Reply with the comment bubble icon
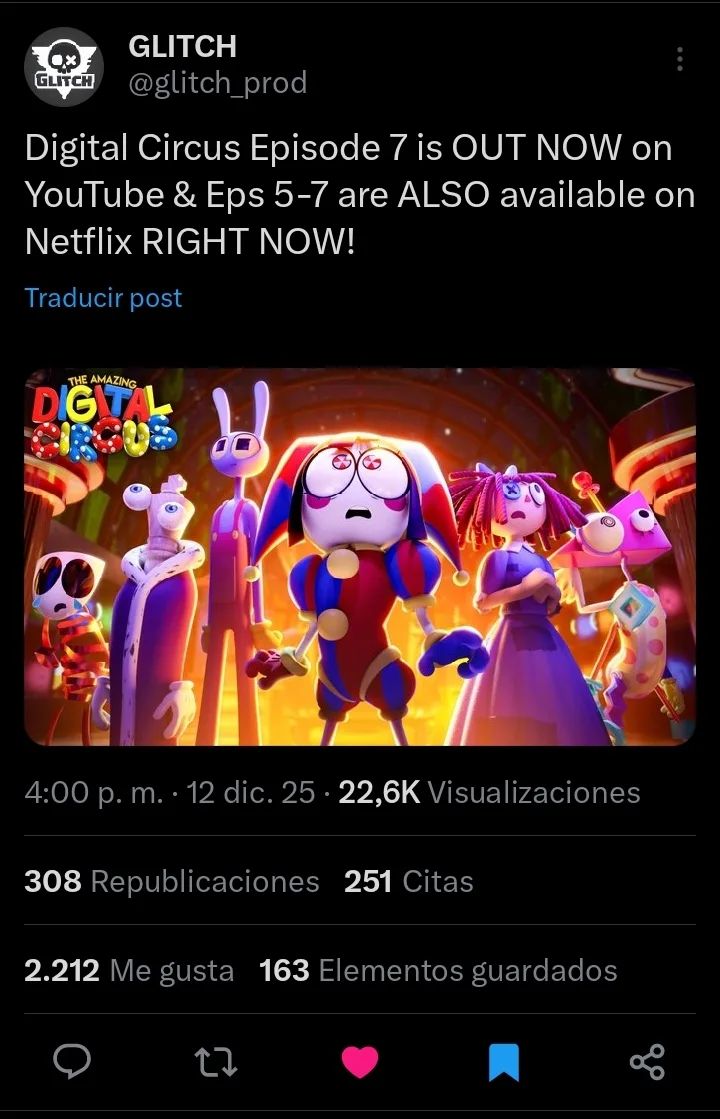The width and height of the screenshot is (720, 1119). [72, 1061]
